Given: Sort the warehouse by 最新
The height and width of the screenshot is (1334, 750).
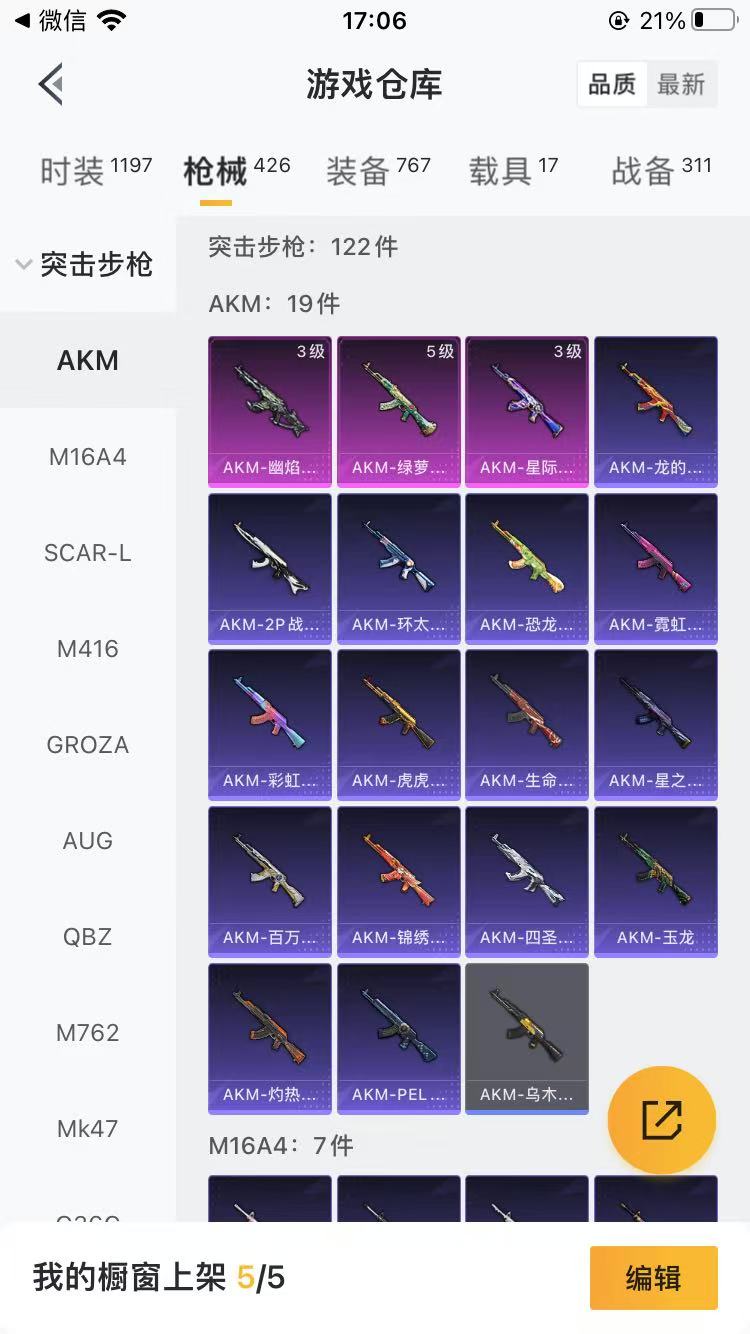Looking at the screenshot, I should pyautogui.click(x=681, y=85).
